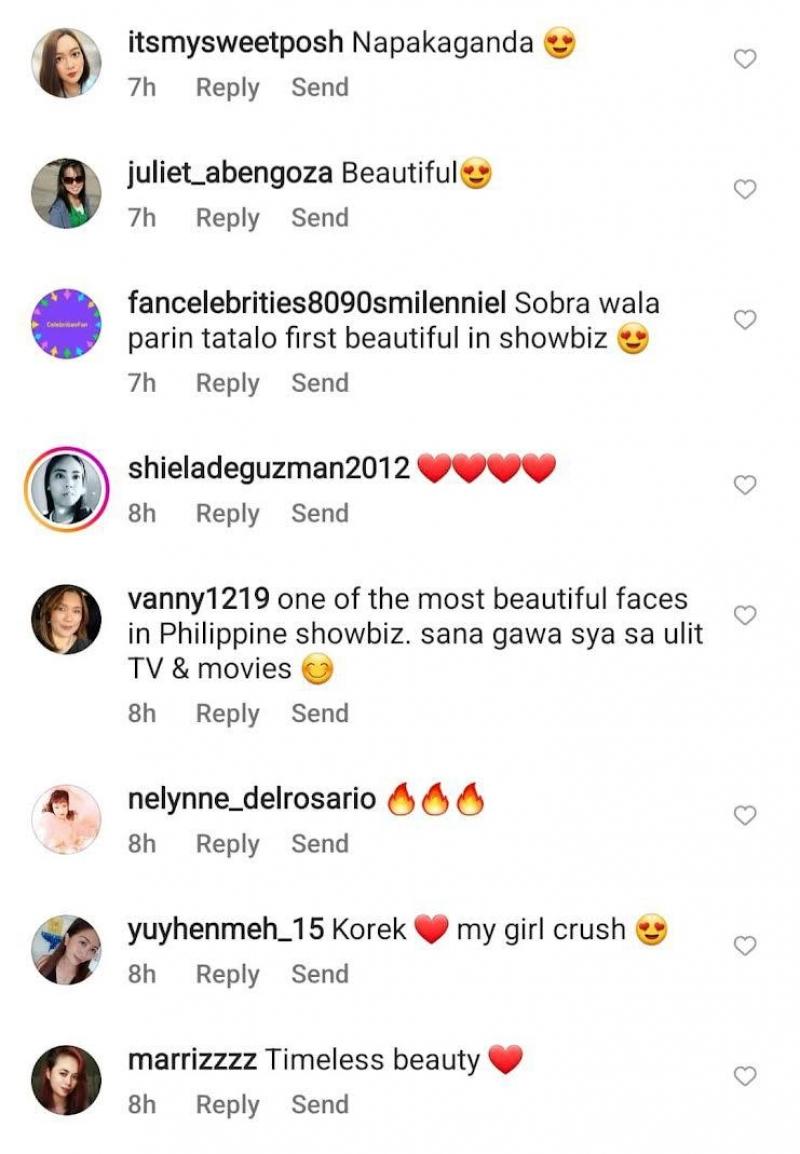Reply to vanny1219's comment
800x1154 pixels.
click(x=227, y=713)
